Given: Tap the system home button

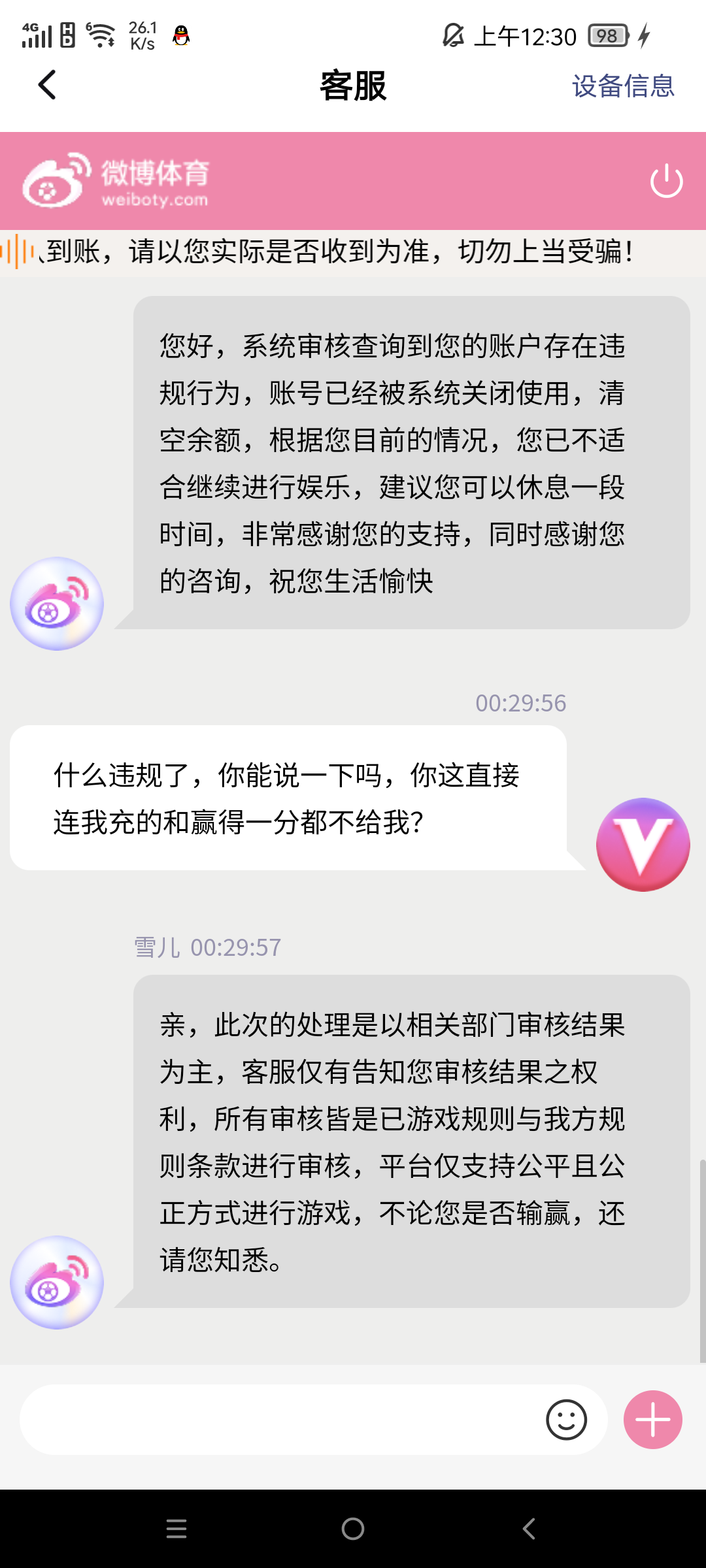Looking at the screenshot, I should (x=353, y=1529).
